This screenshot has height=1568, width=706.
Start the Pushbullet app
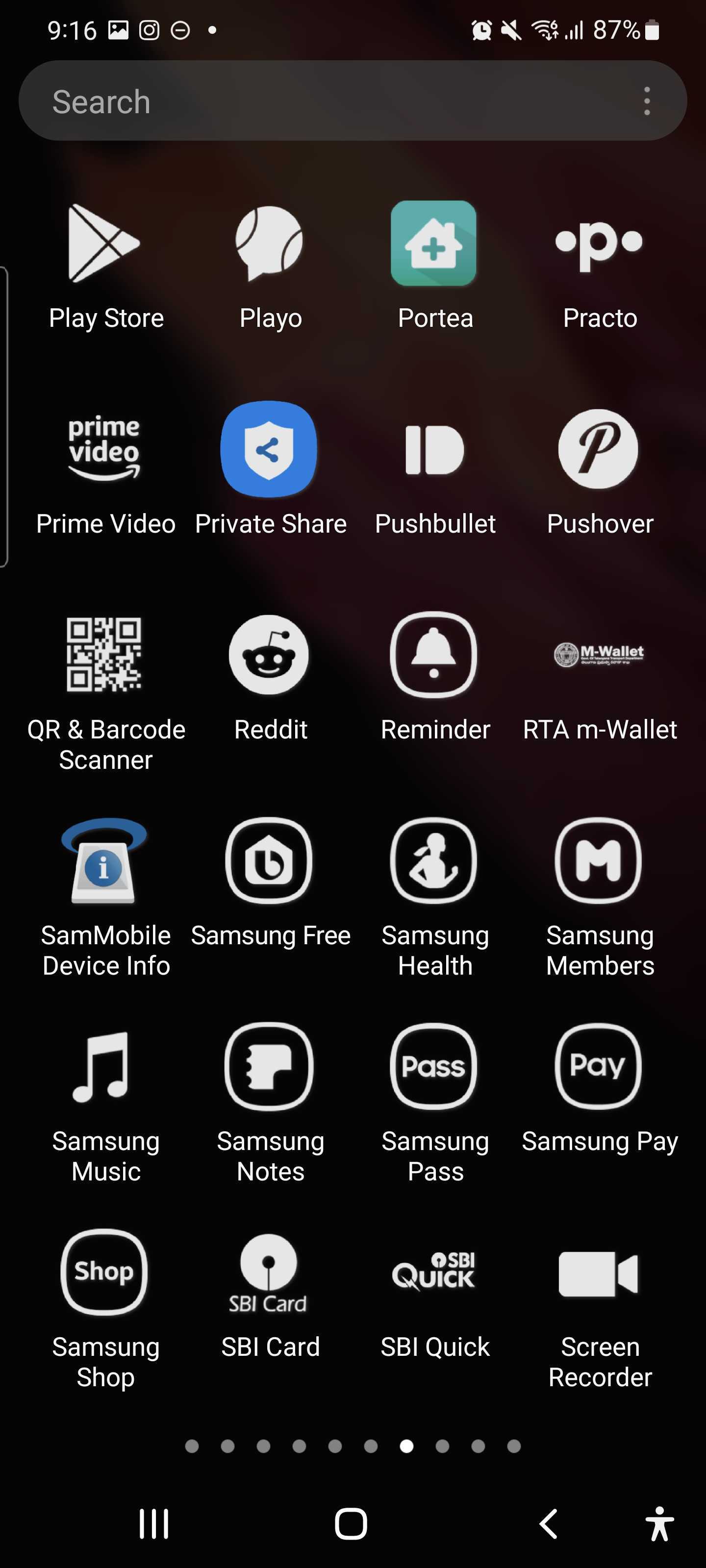434,449
